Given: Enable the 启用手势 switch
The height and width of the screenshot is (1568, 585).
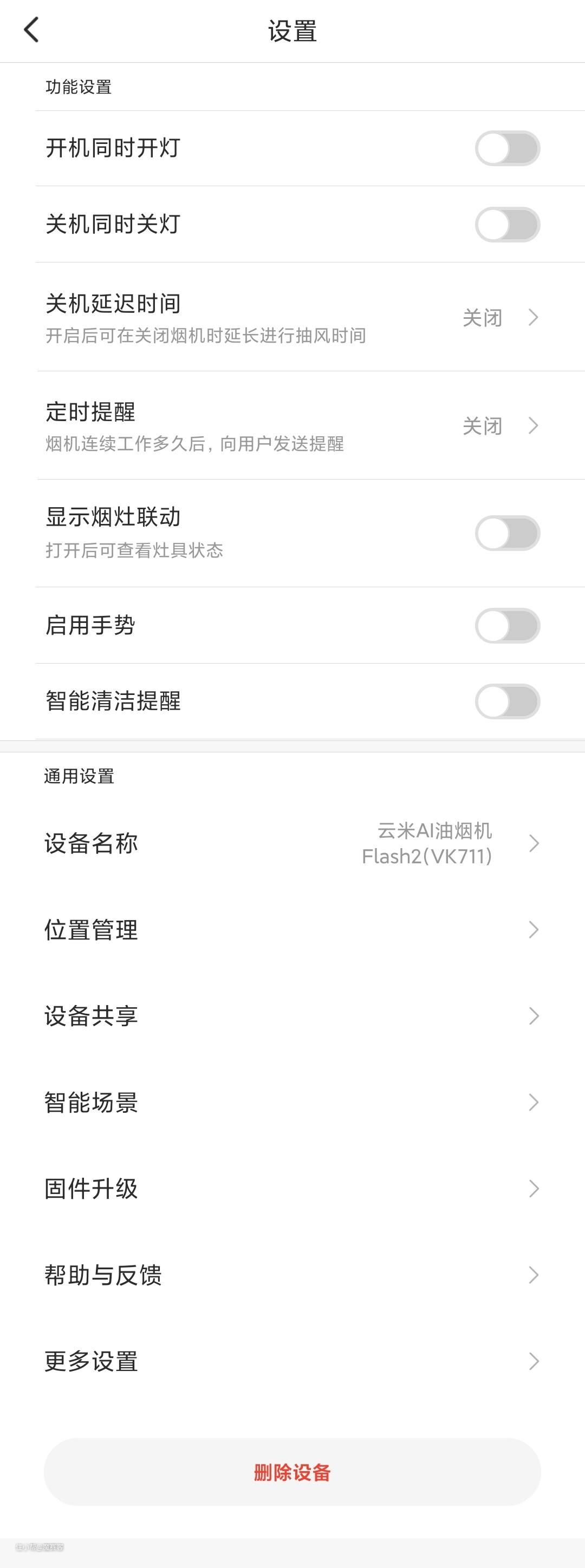Looking at the screenshot, I should click(507, 626).
